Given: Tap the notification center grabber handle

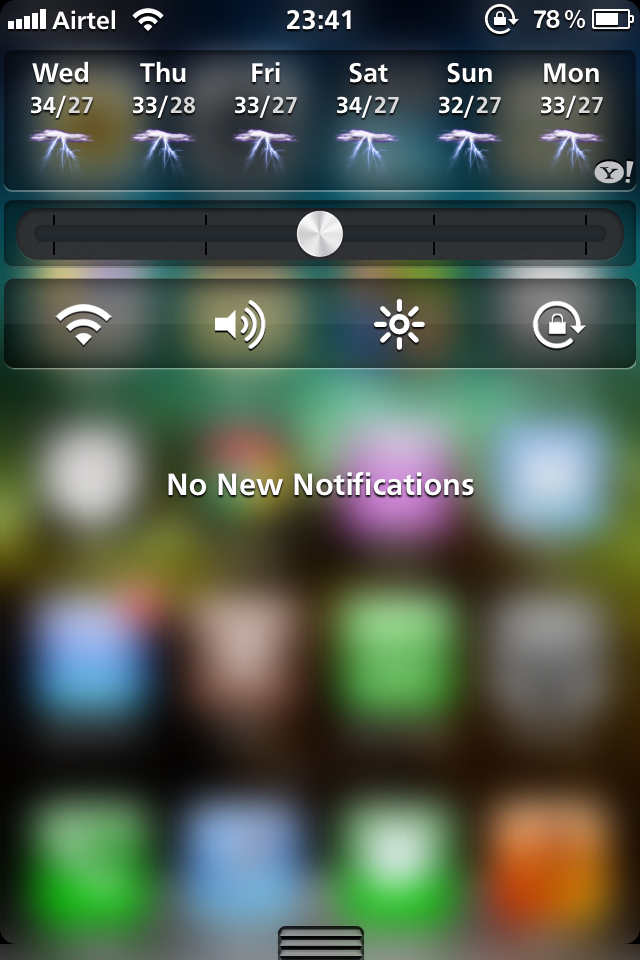Looking at the screenshot, I should (320, 942).
